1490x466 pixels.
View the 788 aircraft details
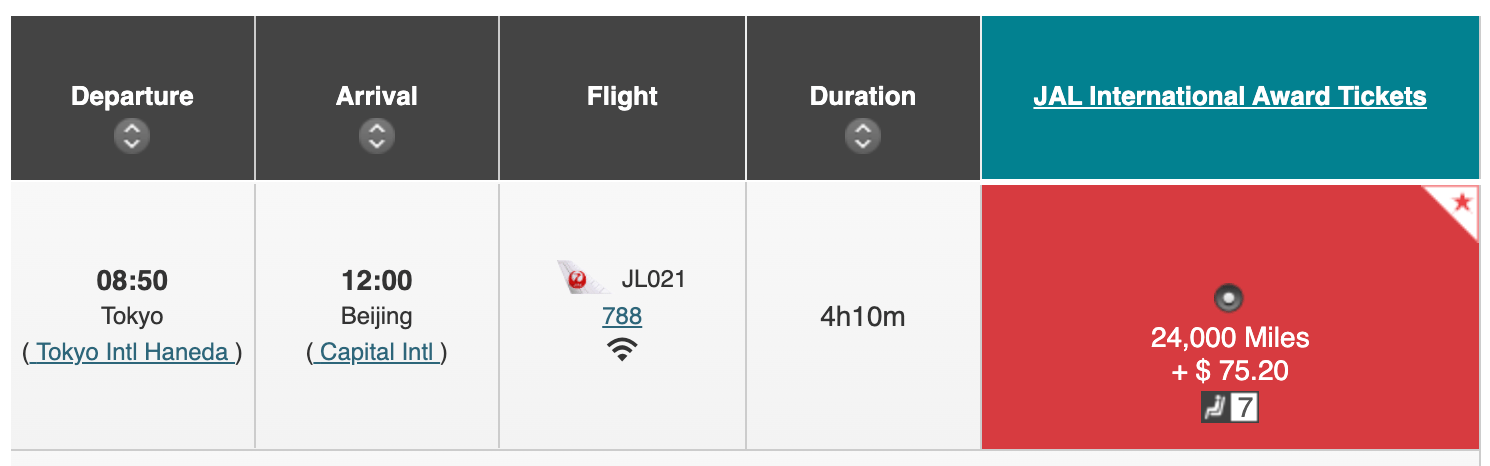click(622, 316)
